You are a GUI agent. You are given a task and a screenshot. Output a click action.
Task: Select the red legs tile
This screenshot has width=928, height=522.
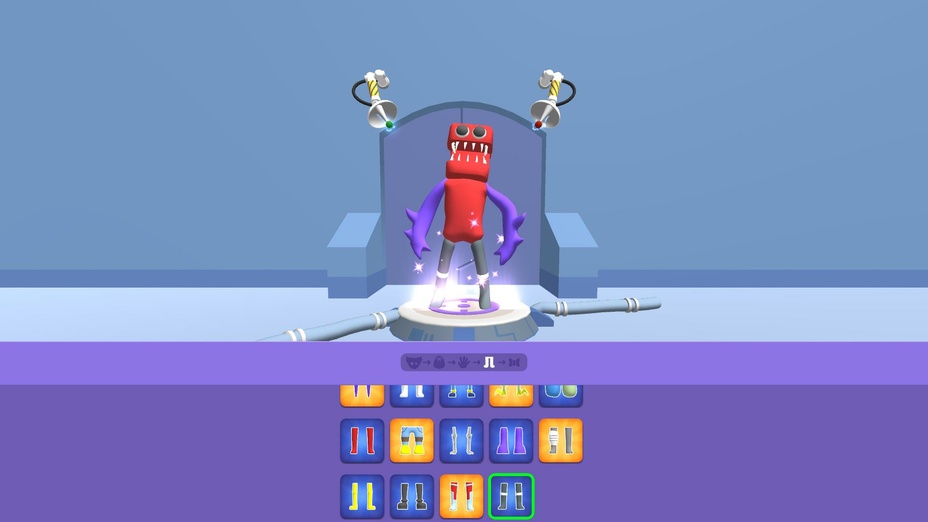(362, 441)
